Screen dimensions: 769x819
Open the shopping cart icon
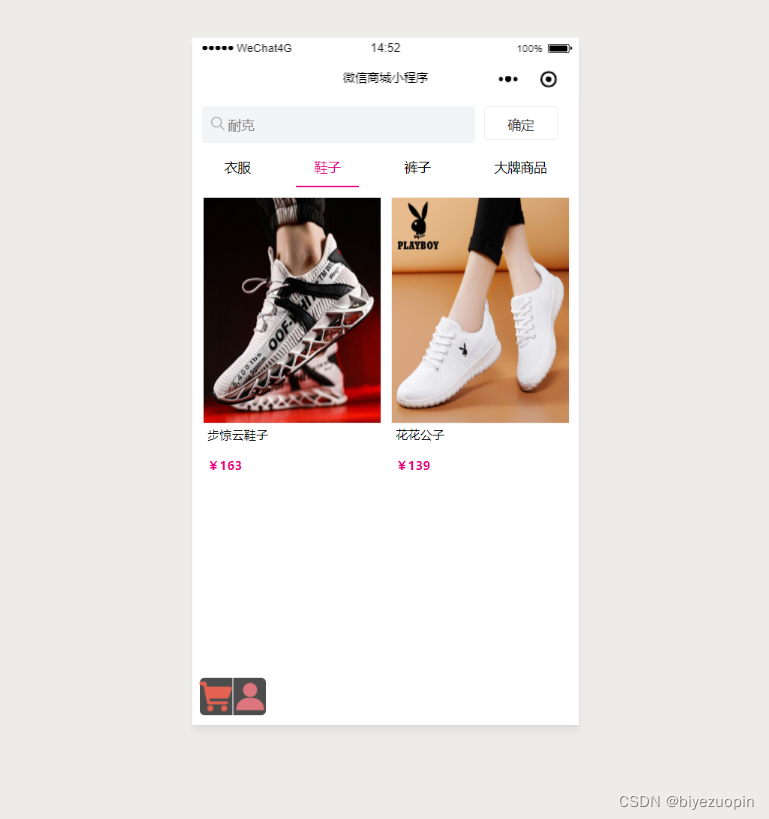pyautogui.click(x=216, y=696)
